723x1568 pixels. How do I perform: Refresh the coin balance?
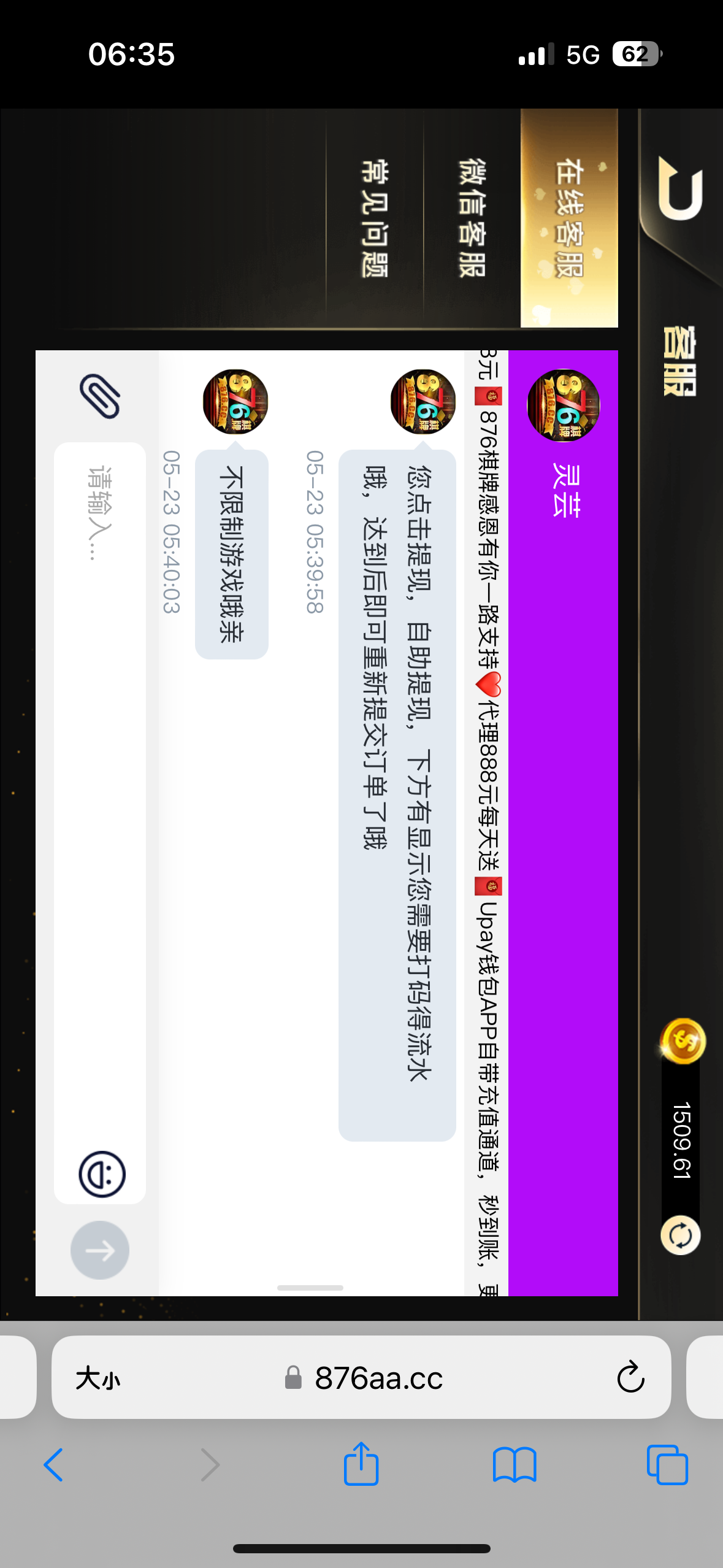pos(680,1235)
